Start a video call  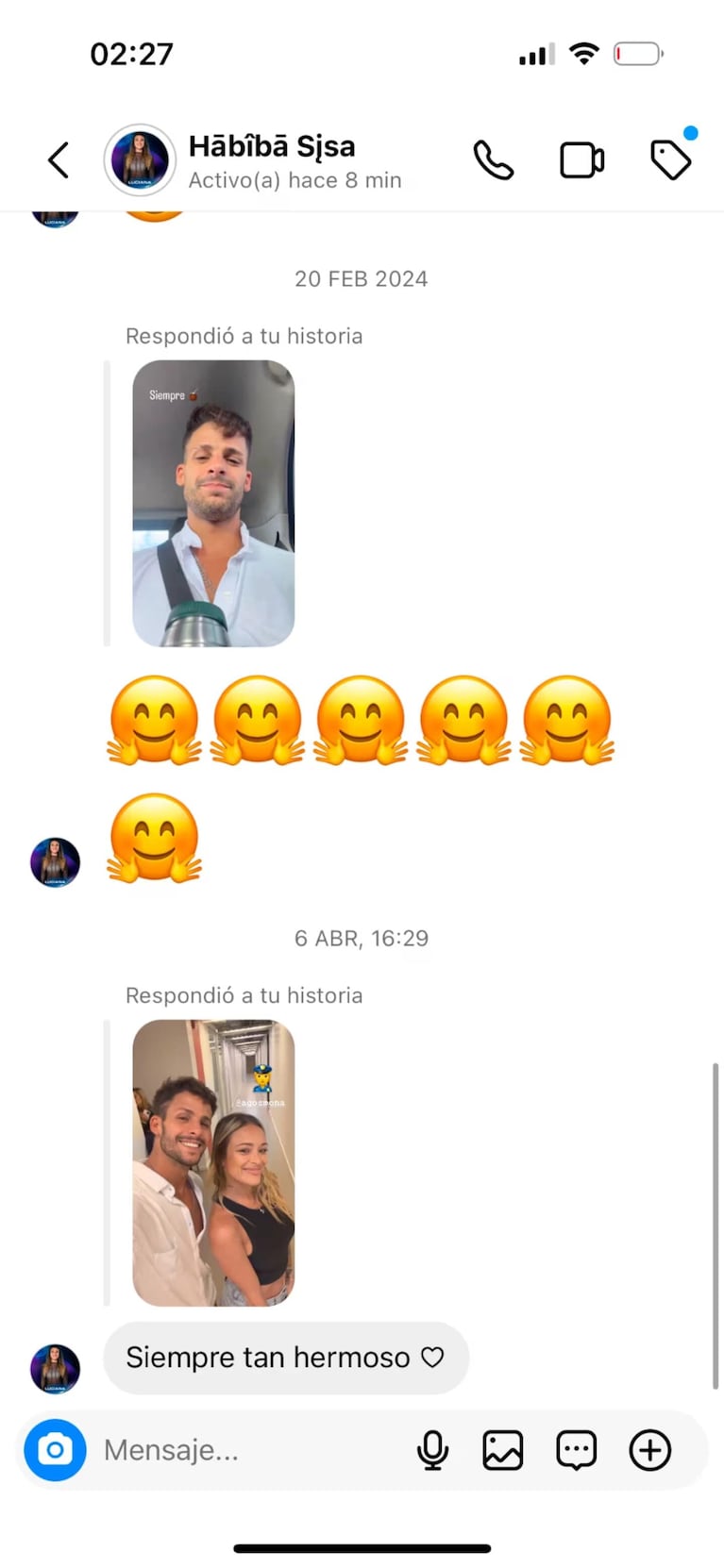(x=581, y=160)
